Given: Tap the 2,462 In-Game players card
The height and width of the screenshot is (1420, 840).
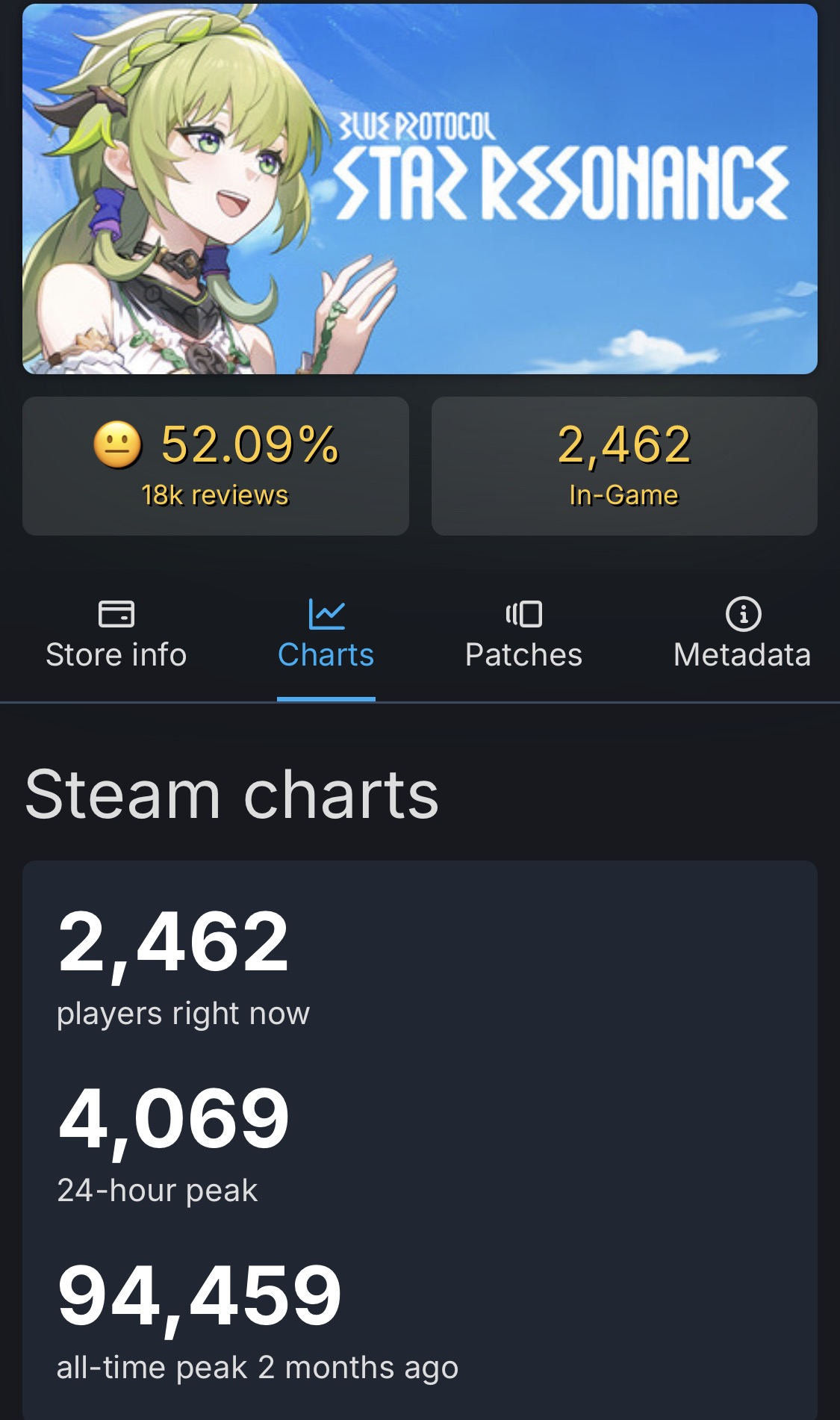Looking at the screenshot, I should (624, 465).
